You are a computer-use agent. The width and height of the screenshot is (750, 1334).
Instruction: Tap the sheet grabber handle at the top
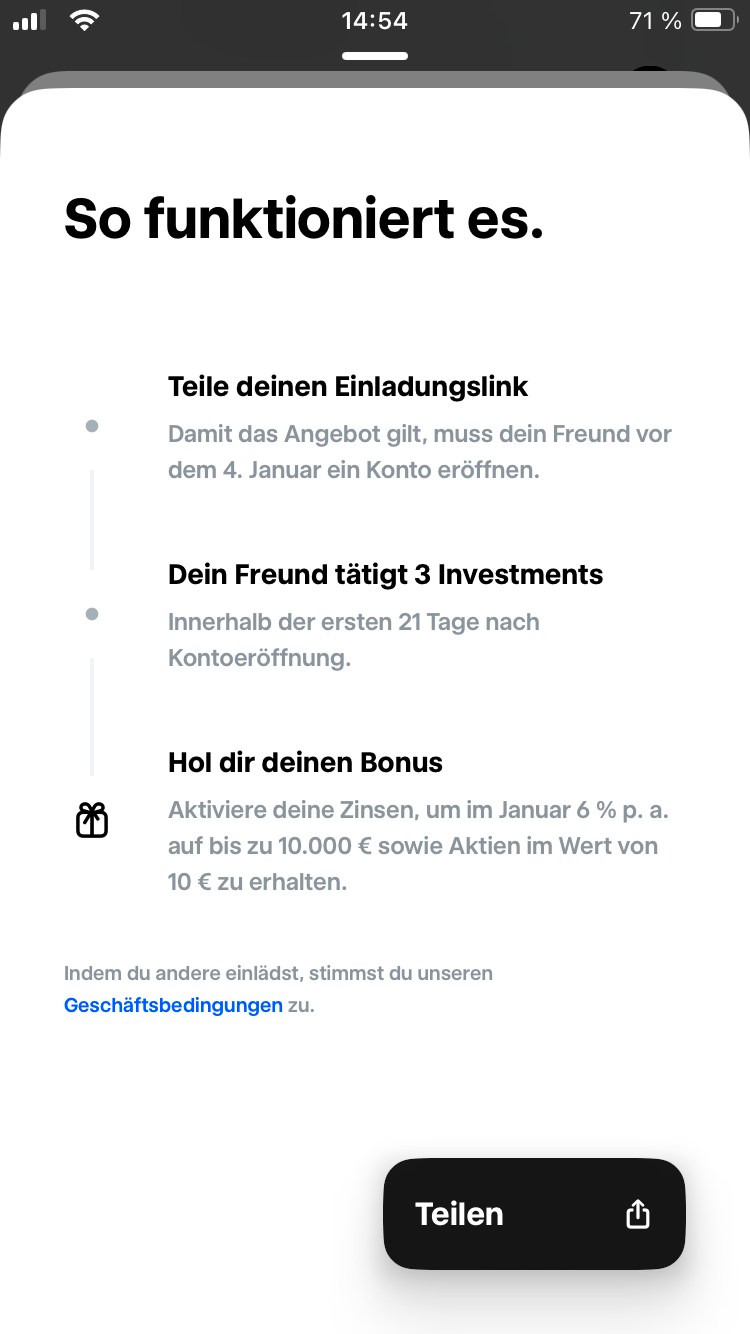[x=375, y=55]
